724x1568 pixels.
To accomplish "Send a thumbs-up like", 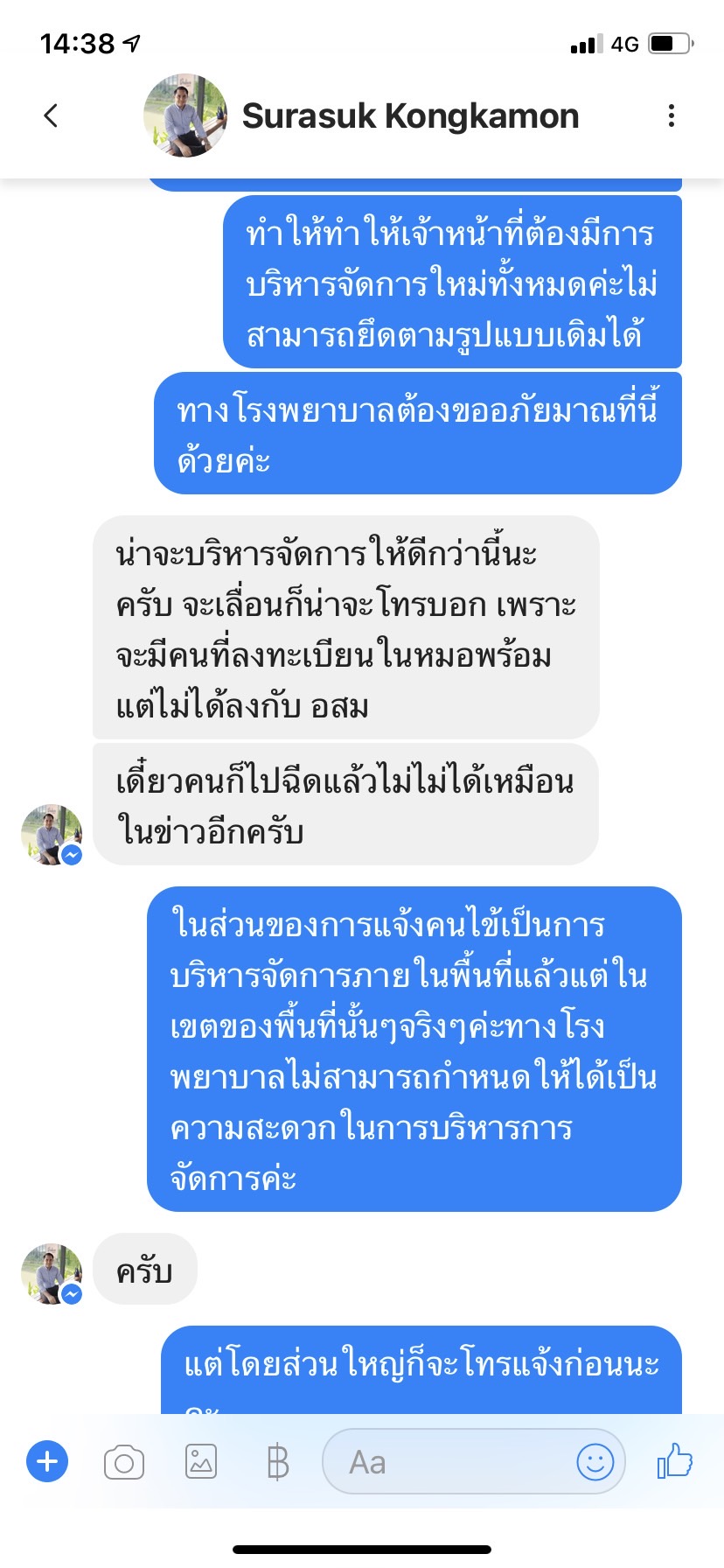I will [674, 1460].
